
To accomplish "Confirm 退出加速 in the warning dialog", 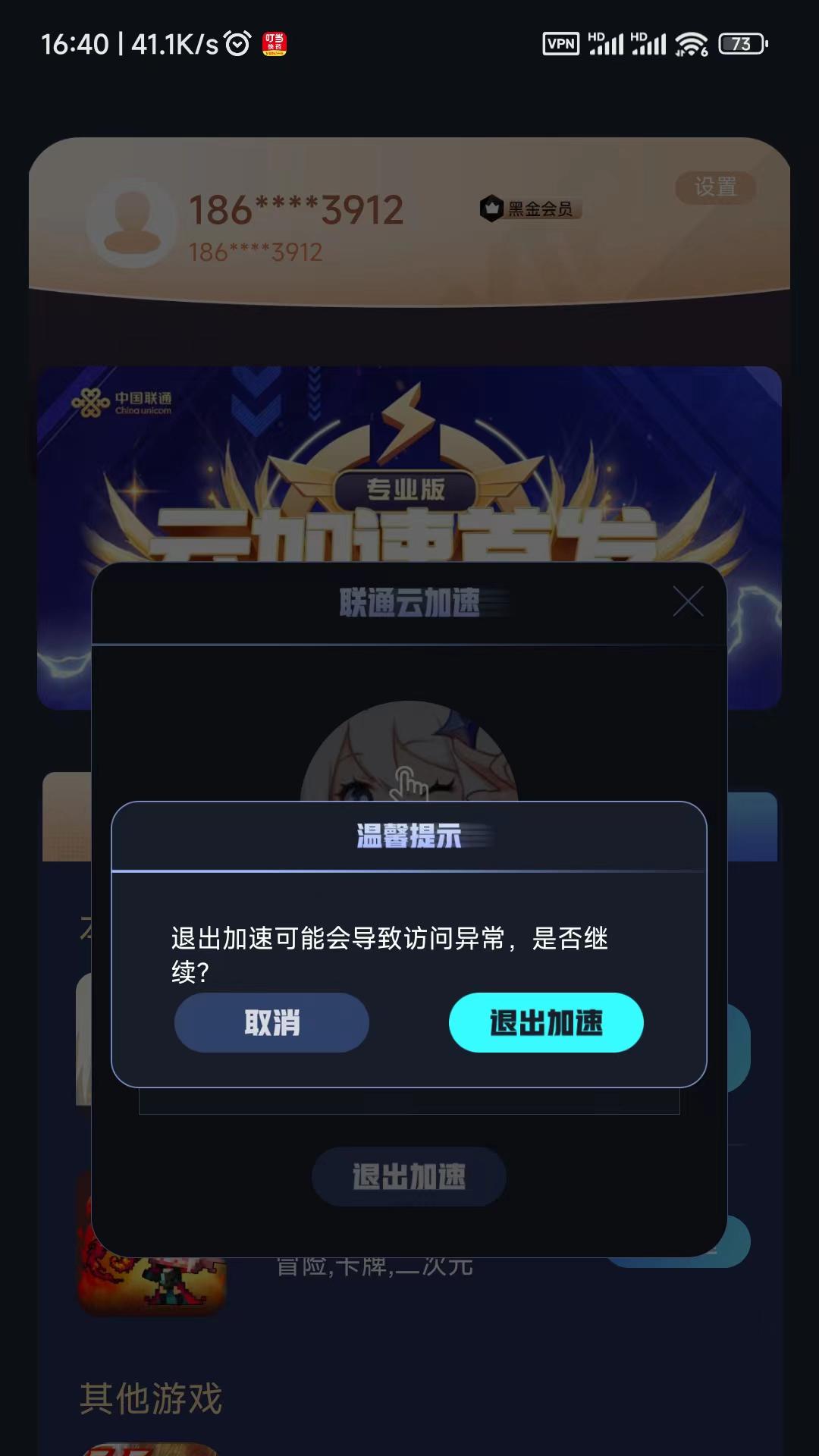I will 546,1022.
